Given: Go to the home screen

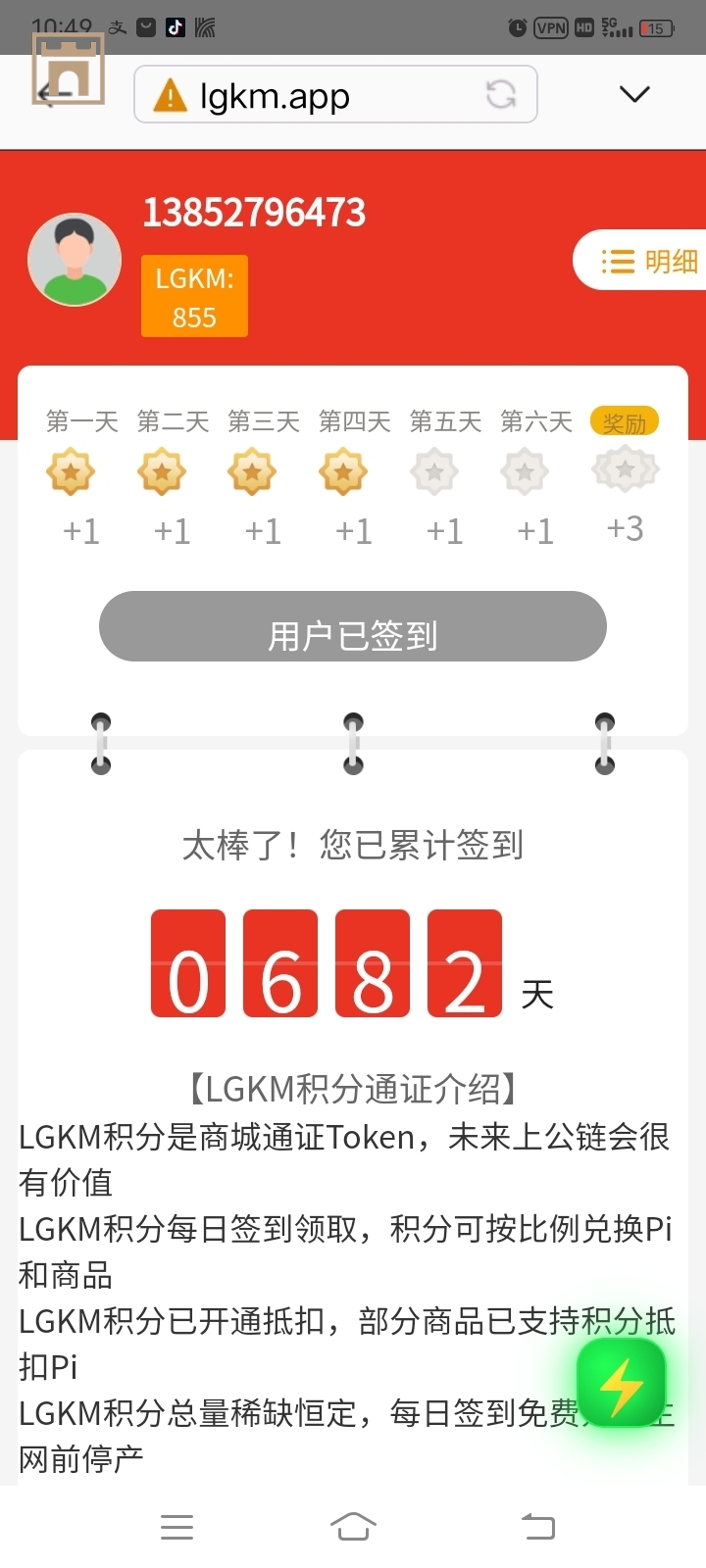Looking at the screenshot, I should [353, 1526].
